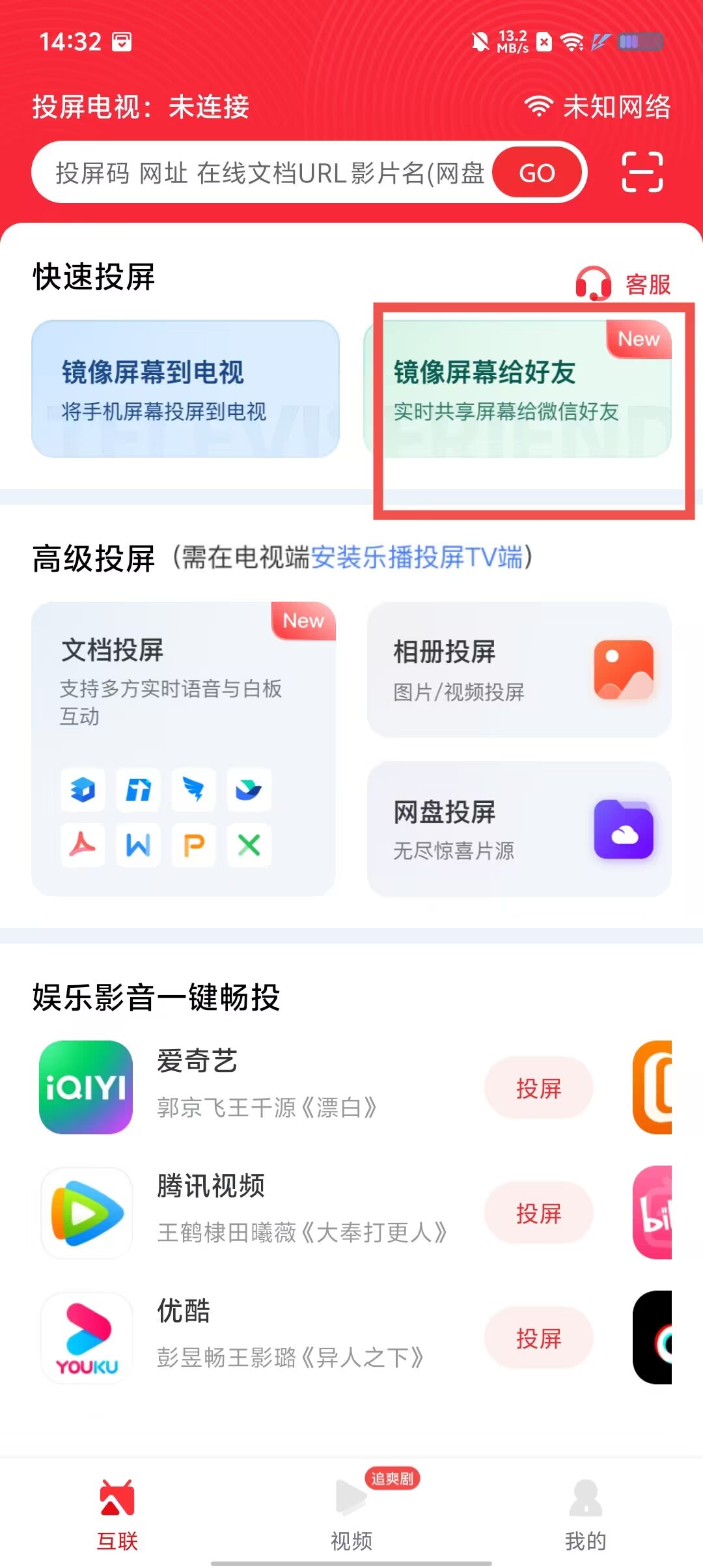
Task: Open 镜像屏幕给好友 card
Action: coord(517,389)
